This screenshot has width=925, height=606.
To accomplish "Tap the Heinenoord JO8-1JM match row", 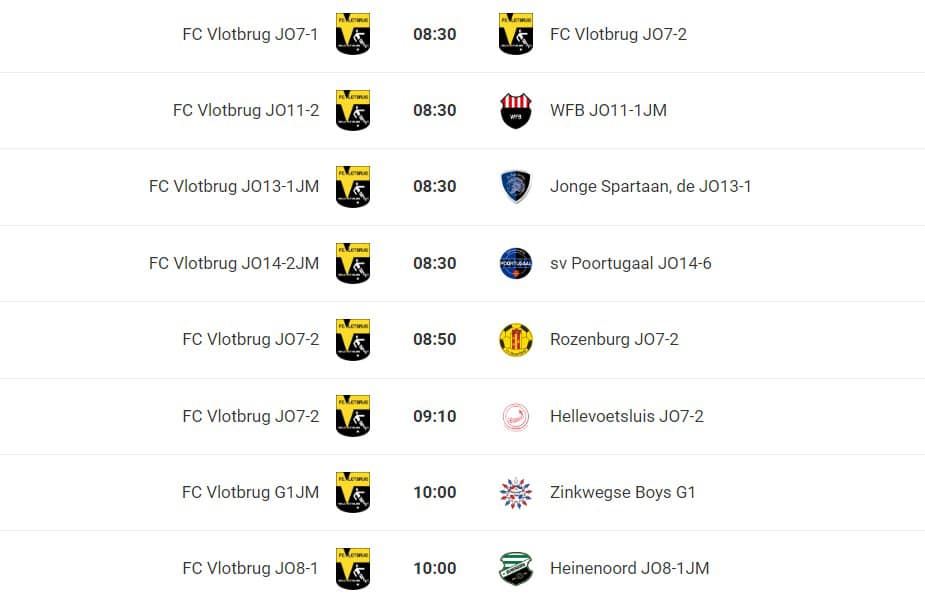I will [x=434, y=568].
